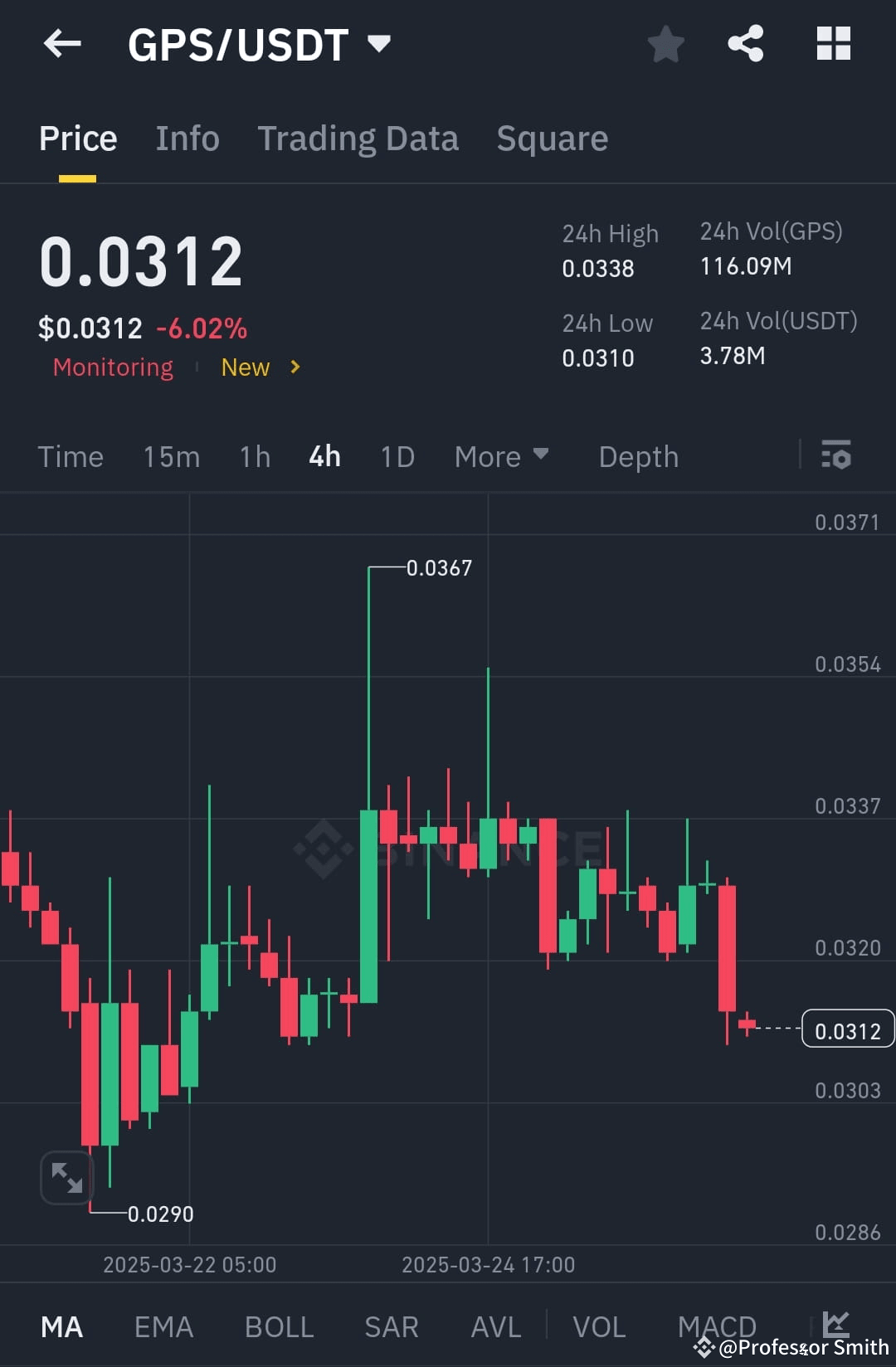Open the Trading Data tab

358,138
